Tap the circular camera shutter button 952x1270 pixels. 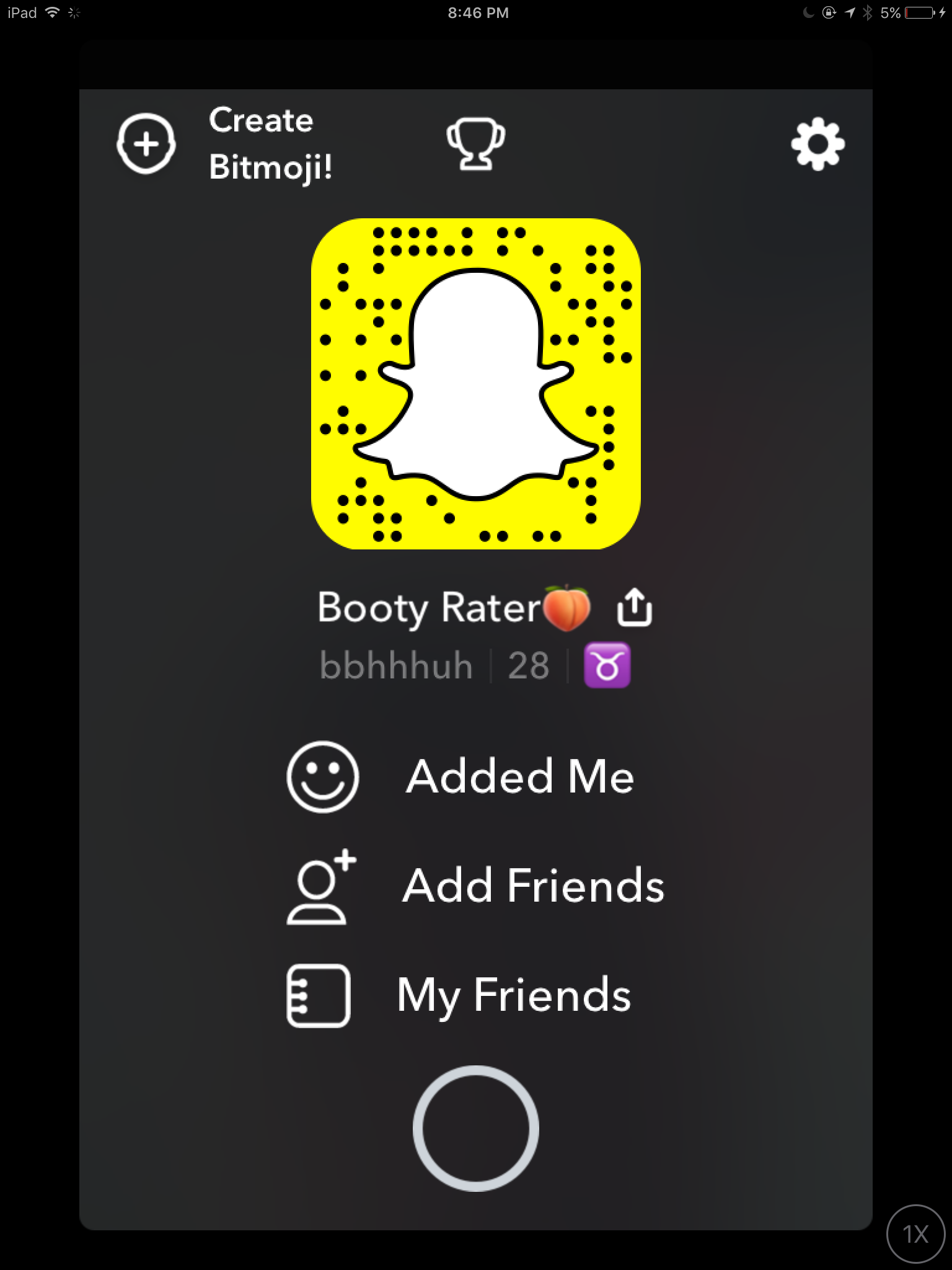click(x=475, y=1128)
